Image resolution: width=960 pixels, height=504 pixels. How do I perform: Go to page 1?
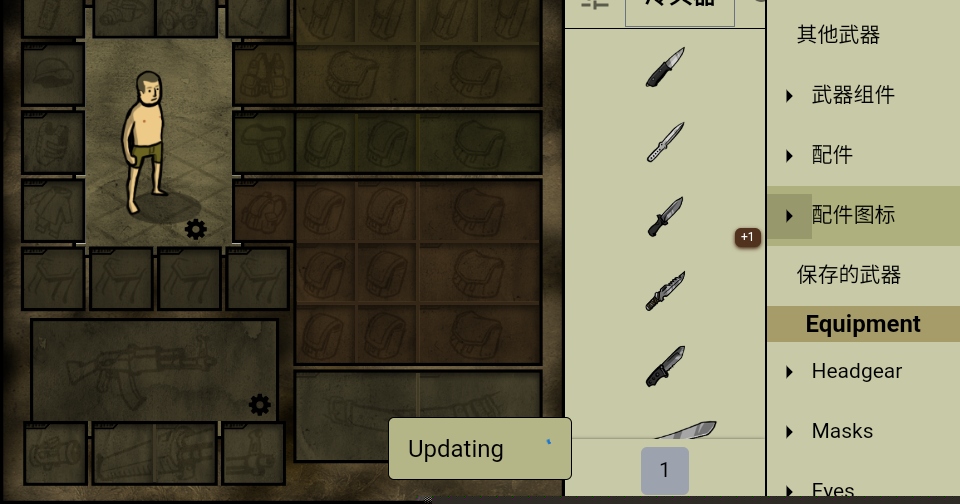665,470
